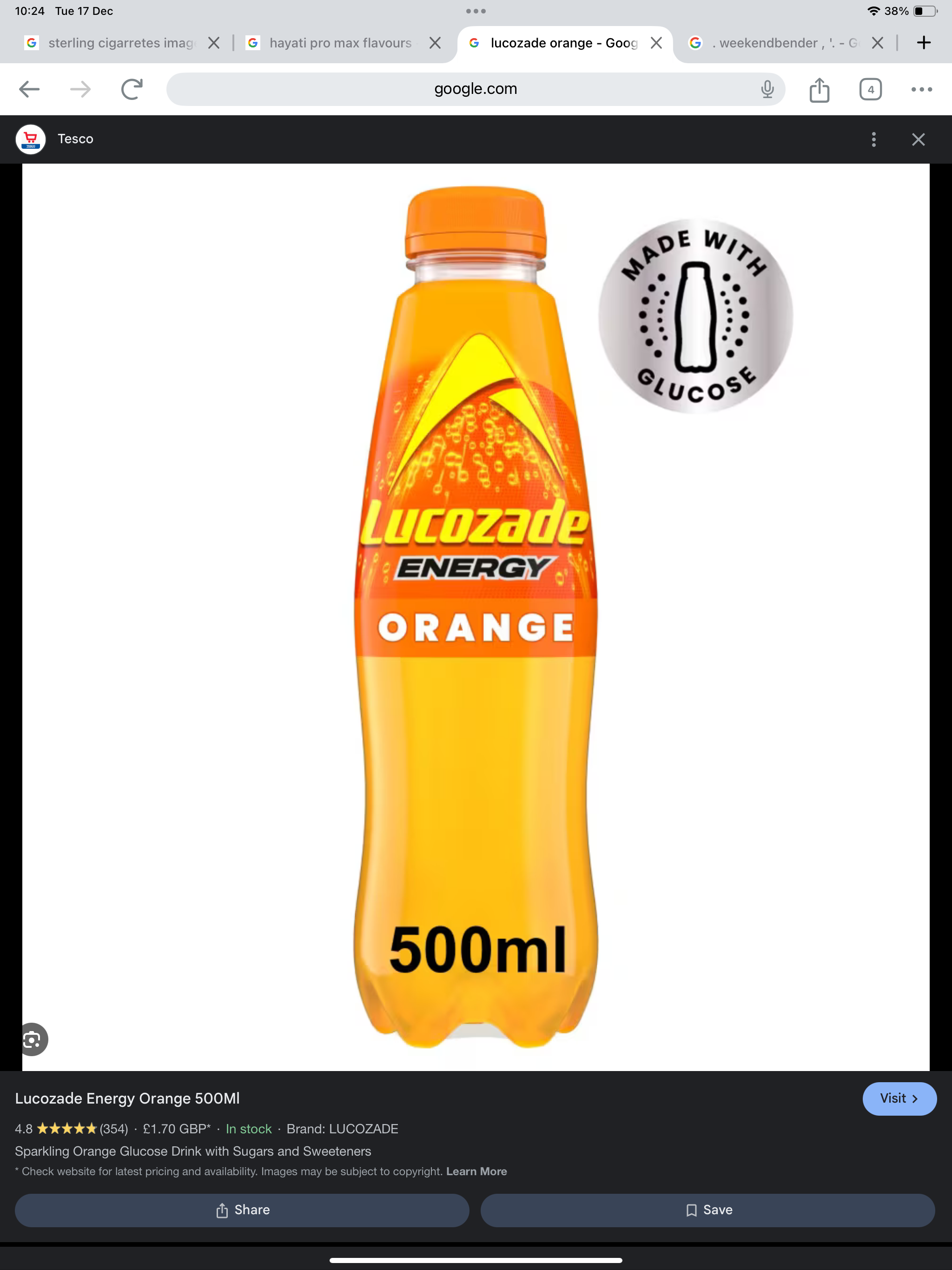The width and height of the screenshot is (952, 1270).
Task: Open the browser's three-dot menu
Action: coord(921,89)
